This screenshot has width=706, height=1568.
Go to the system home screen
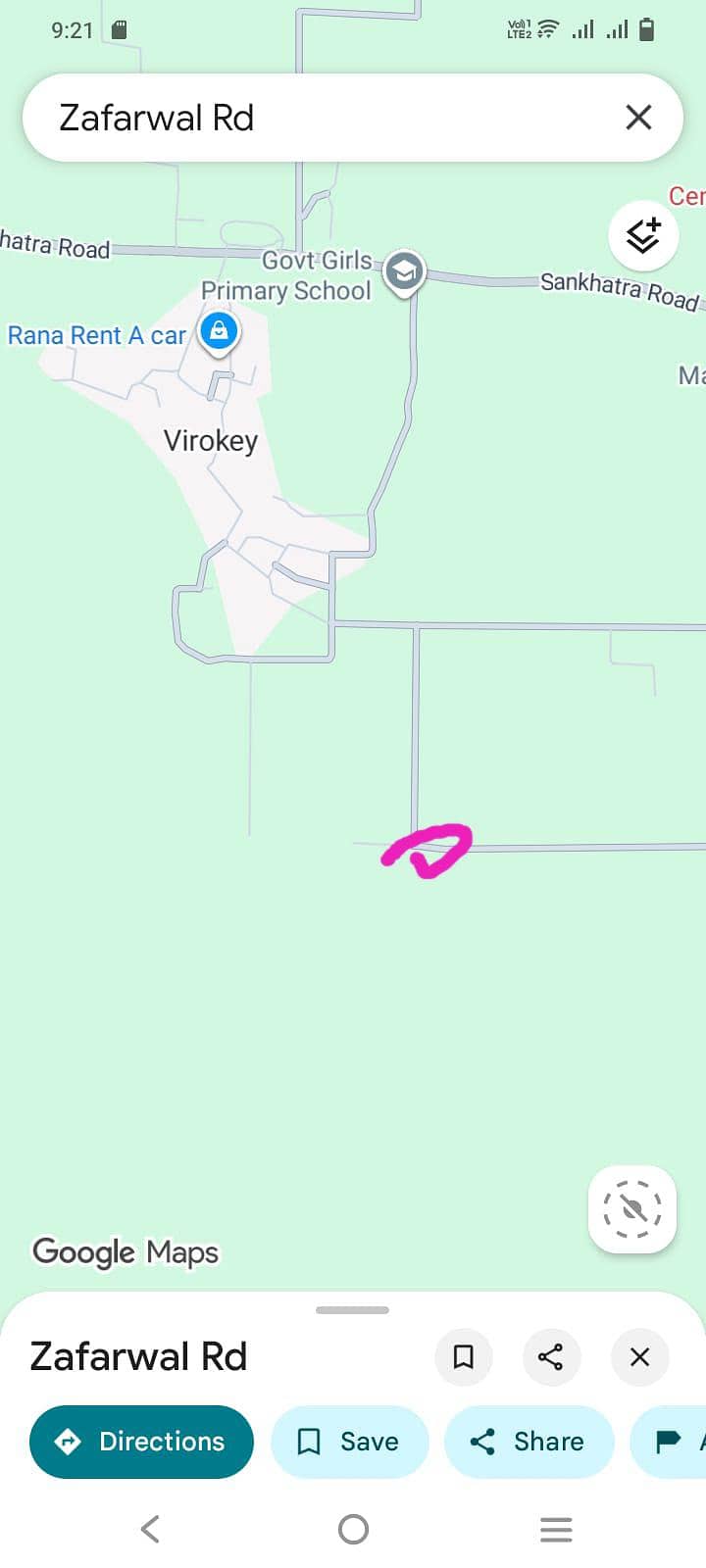pyautogui.click(x=353, y=1529)
